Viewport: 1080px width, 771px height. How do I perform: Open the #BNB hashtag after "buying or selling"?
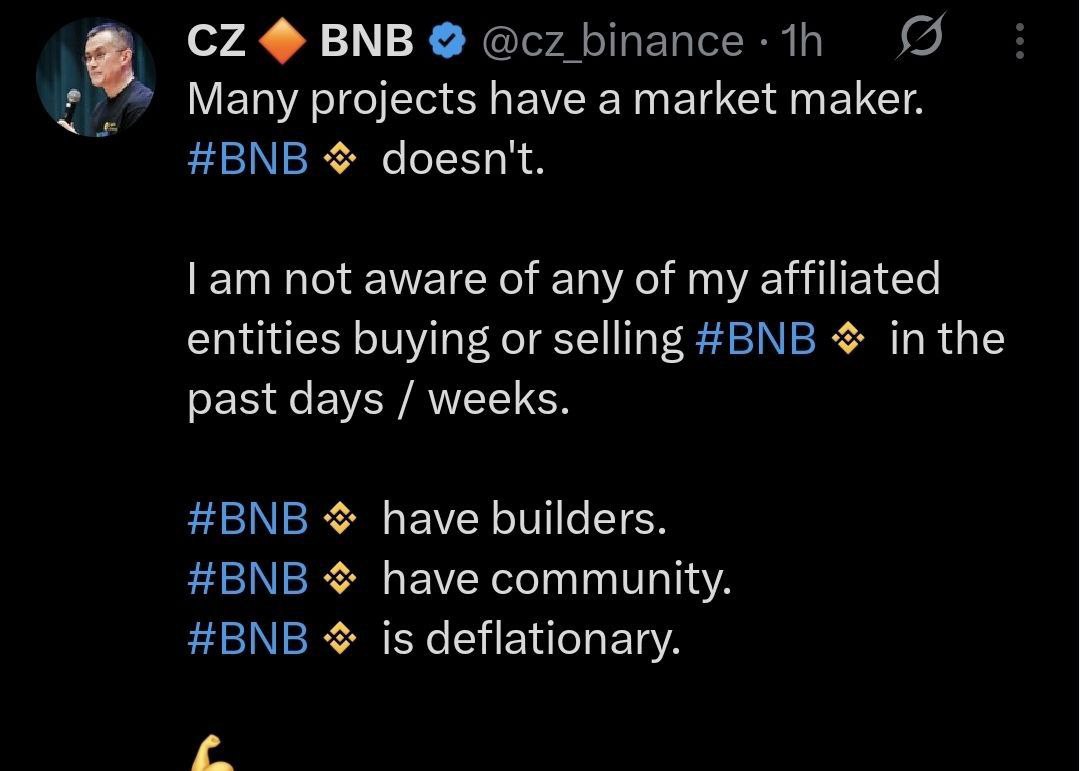pyautogui.click(x=755, y=339)
